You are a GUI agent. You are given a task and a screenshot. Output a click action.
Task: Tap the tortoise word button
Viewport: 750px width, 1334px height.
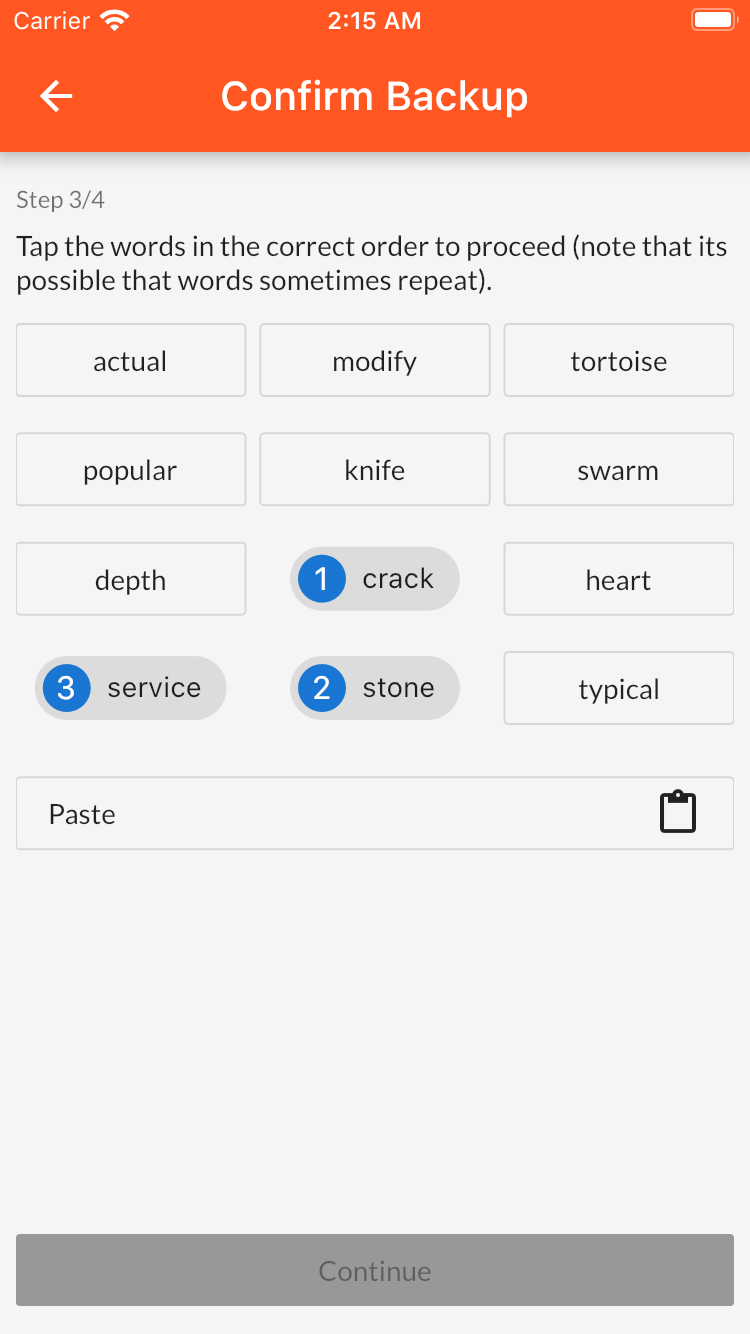pos(619,360)
